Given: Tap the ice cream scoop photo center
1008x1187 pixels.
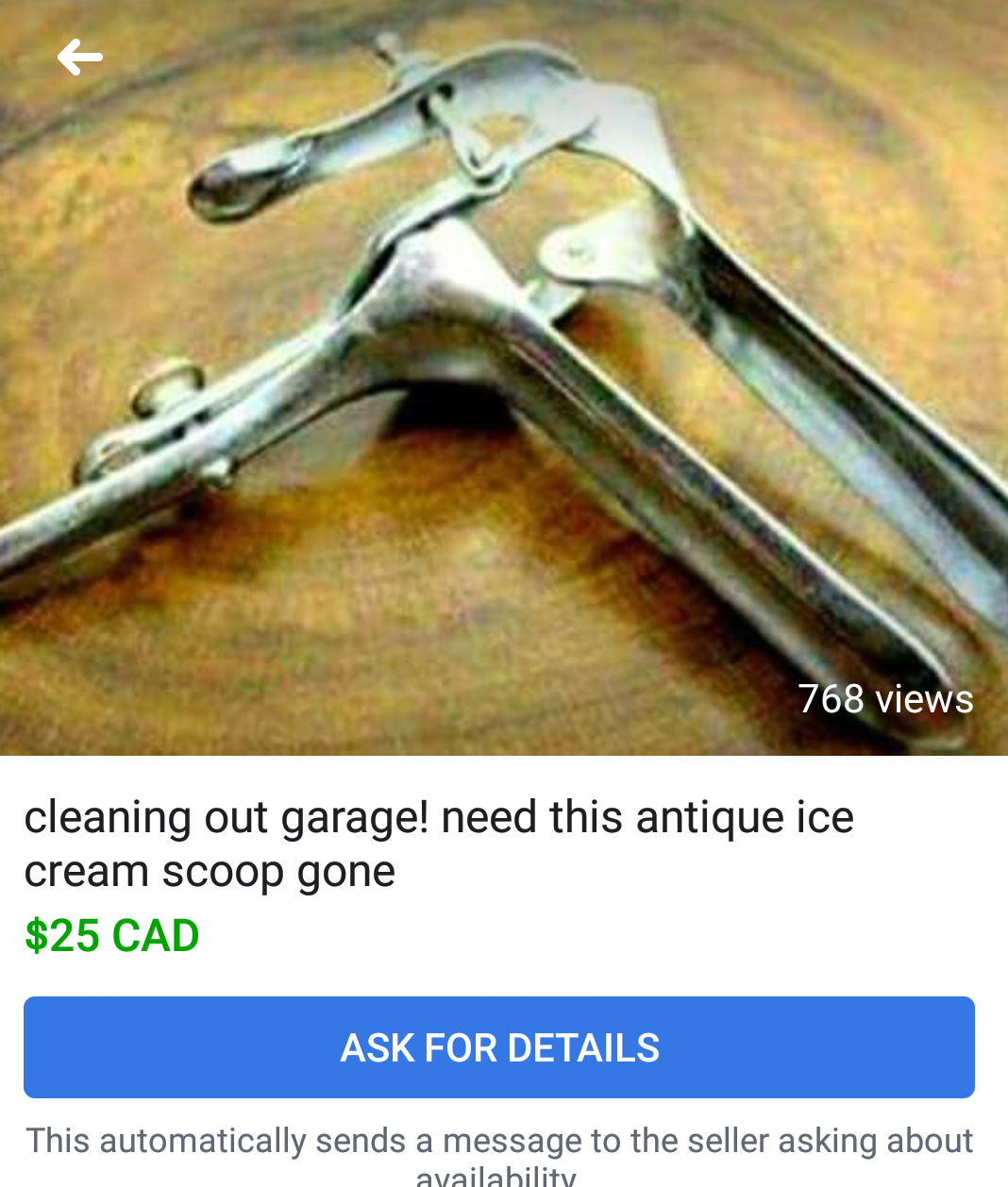Looking at the screenshot, I should coord(504,377).
